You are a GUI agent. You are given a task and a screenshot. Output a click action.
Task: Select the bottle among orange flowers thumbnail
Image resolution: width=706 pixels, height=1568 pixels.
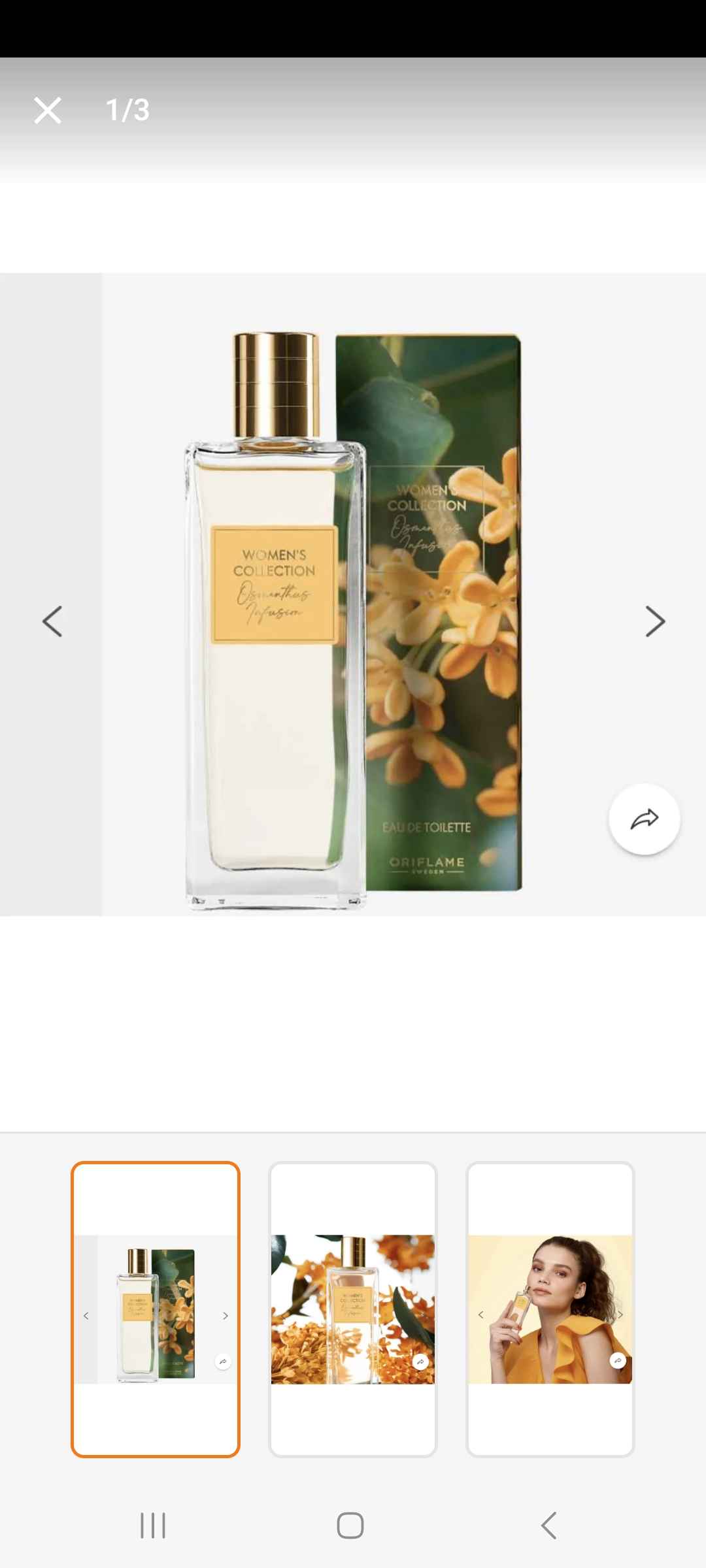[353, 1309]
